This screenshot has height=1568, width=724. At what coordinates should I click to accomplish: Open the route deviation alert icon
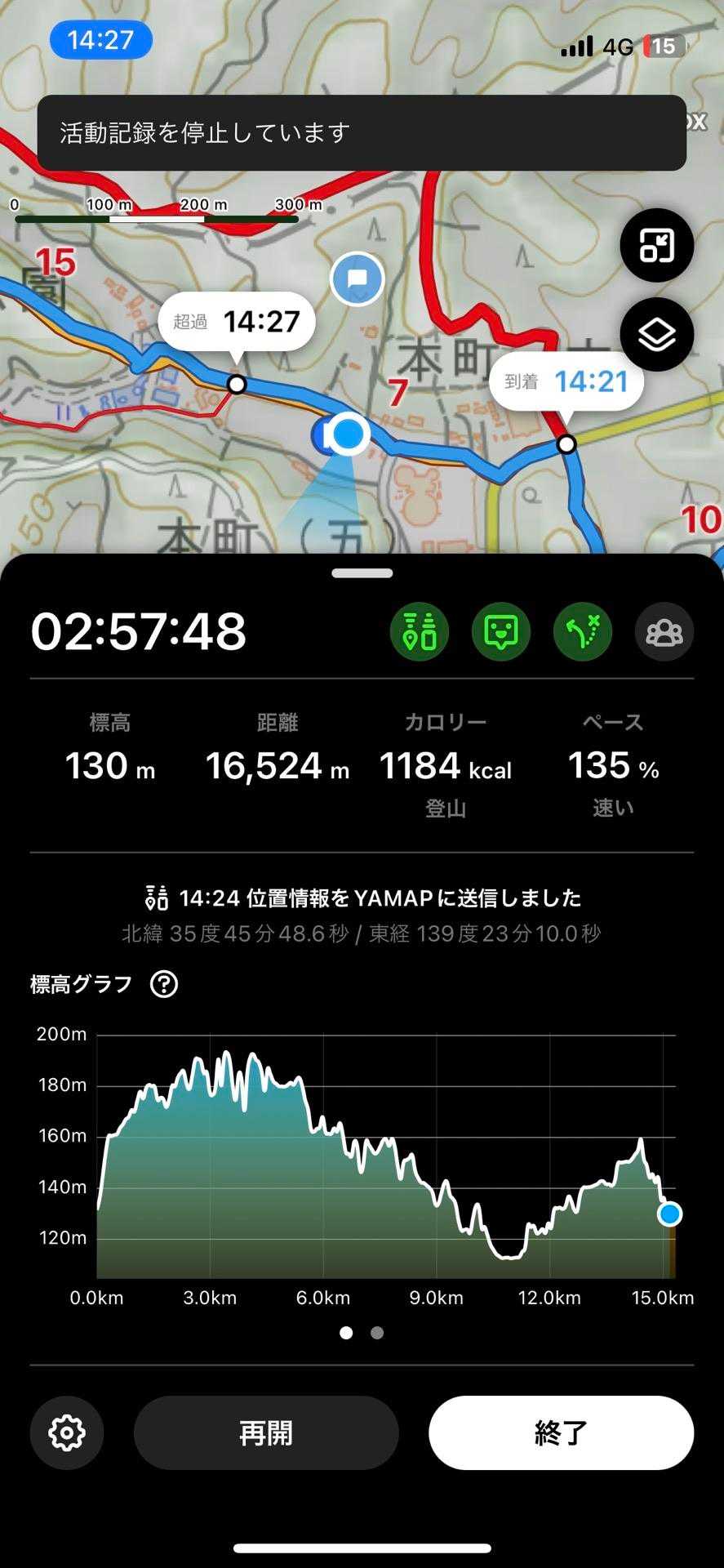click(x=583, y=632)
